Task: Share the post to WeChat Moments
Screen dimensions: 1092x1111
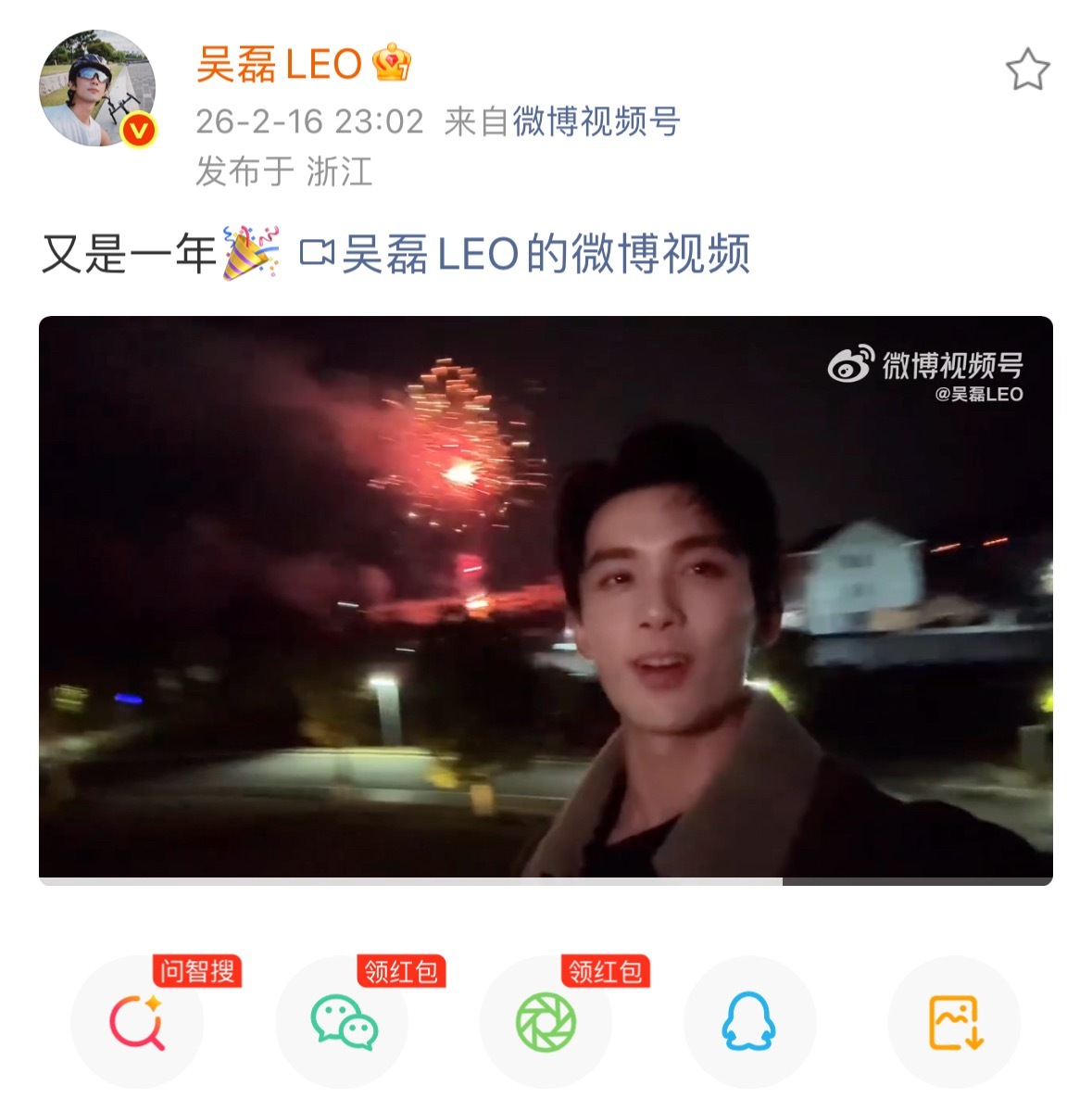Action: click(x=546, y=1022)
